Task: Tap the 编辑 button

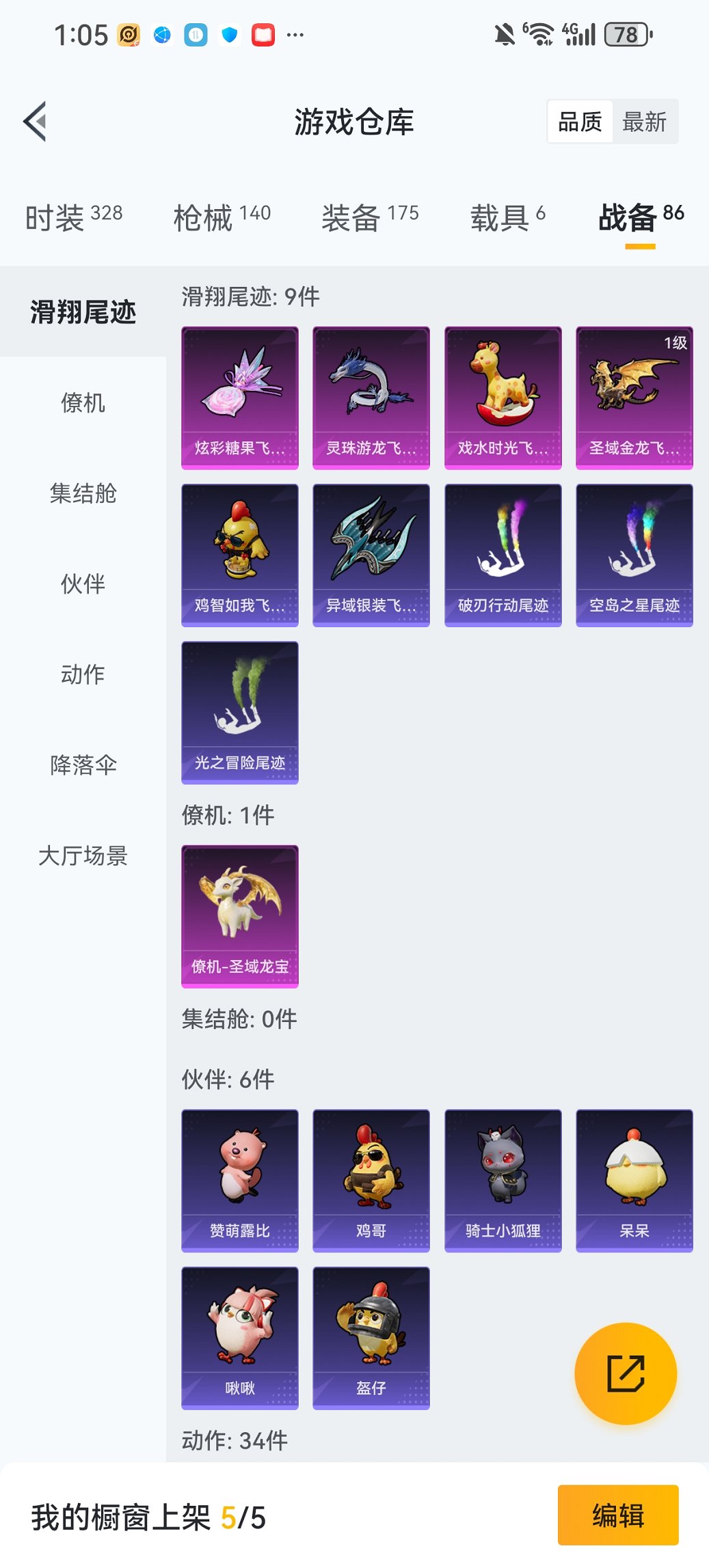Action: 617,1515
